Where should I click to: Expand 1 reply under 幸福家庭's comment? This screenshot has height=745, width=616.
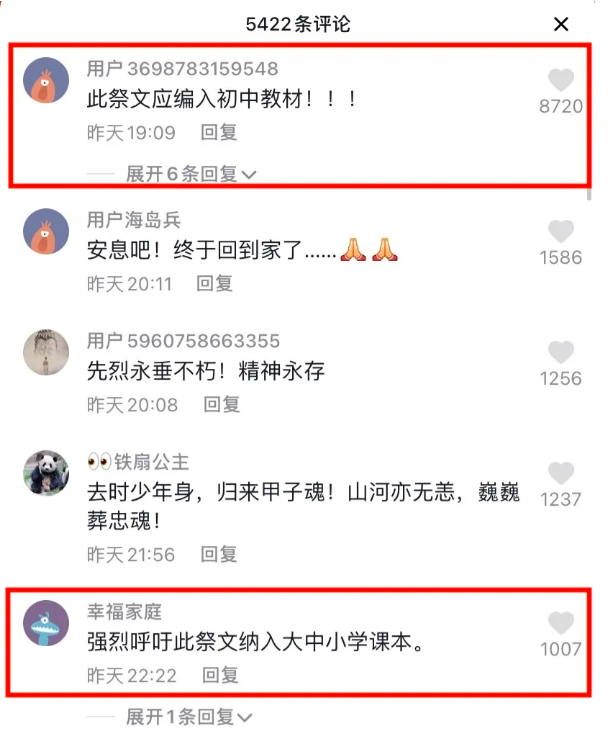pos(188,717)
